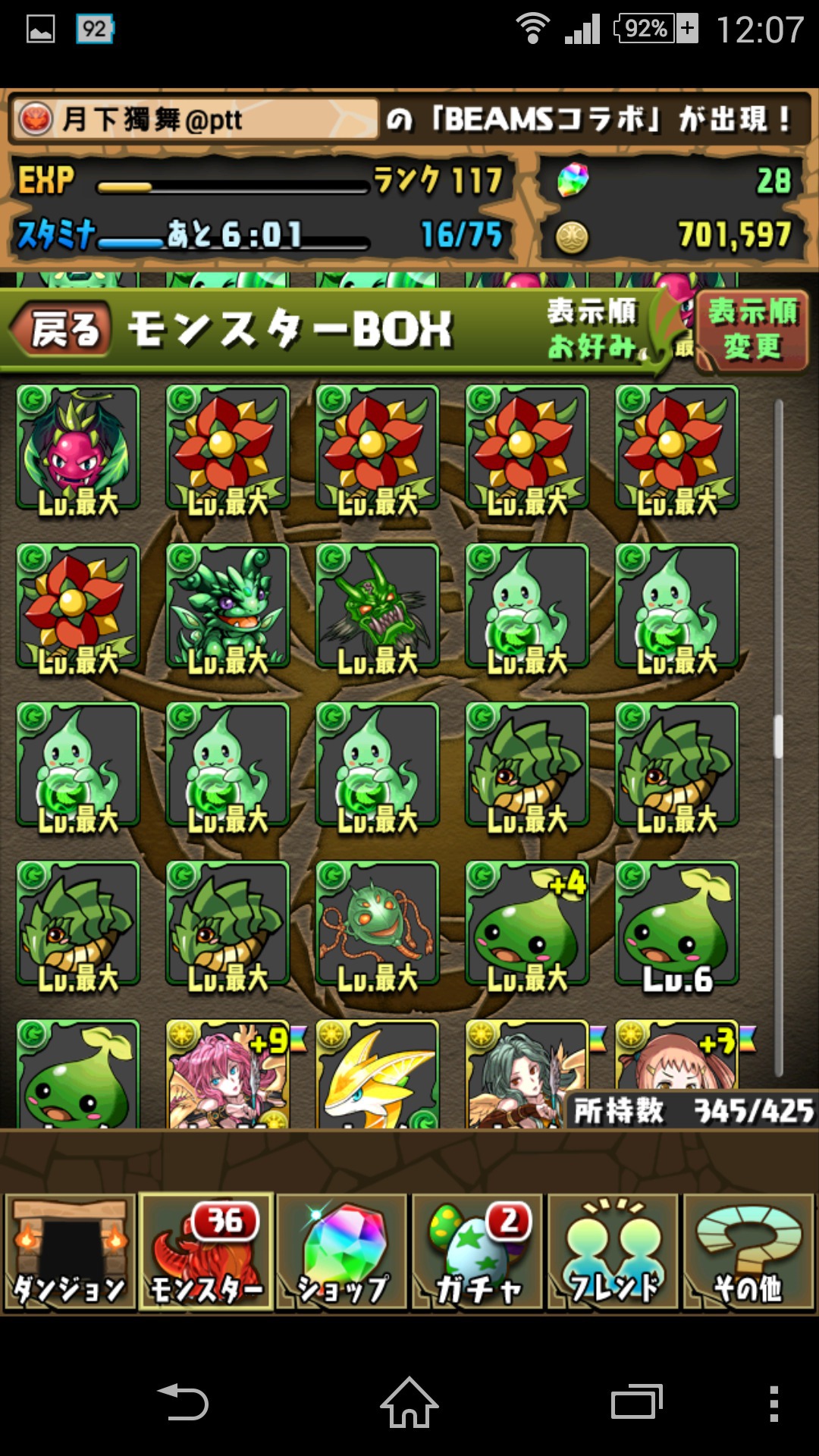Switch to the ダンジョン tab
819x1456 pixels.
(70, 1252)
